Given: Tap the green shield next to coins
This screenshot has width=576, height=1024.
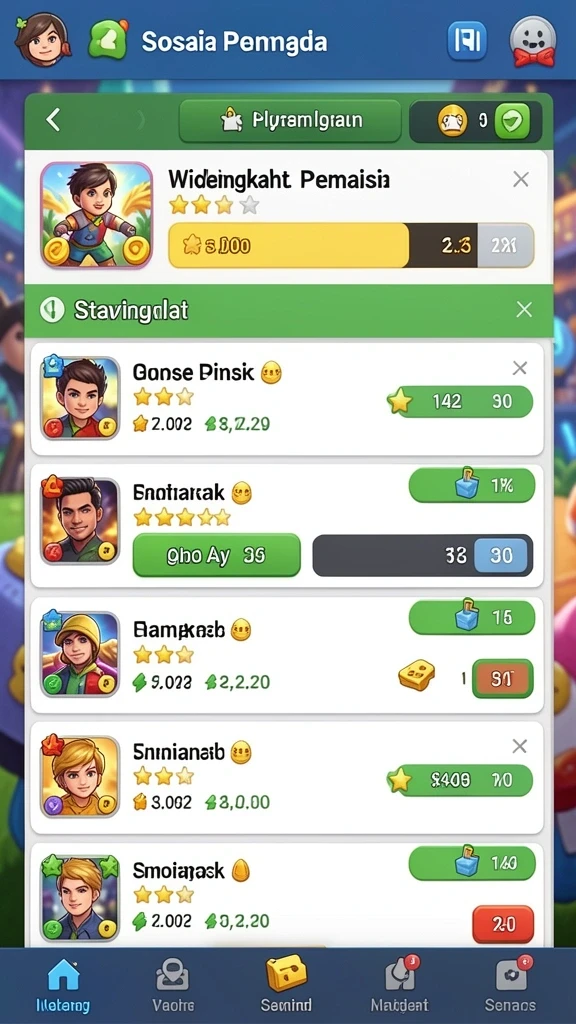Looking at the screenshot, I should coord(512,121).
